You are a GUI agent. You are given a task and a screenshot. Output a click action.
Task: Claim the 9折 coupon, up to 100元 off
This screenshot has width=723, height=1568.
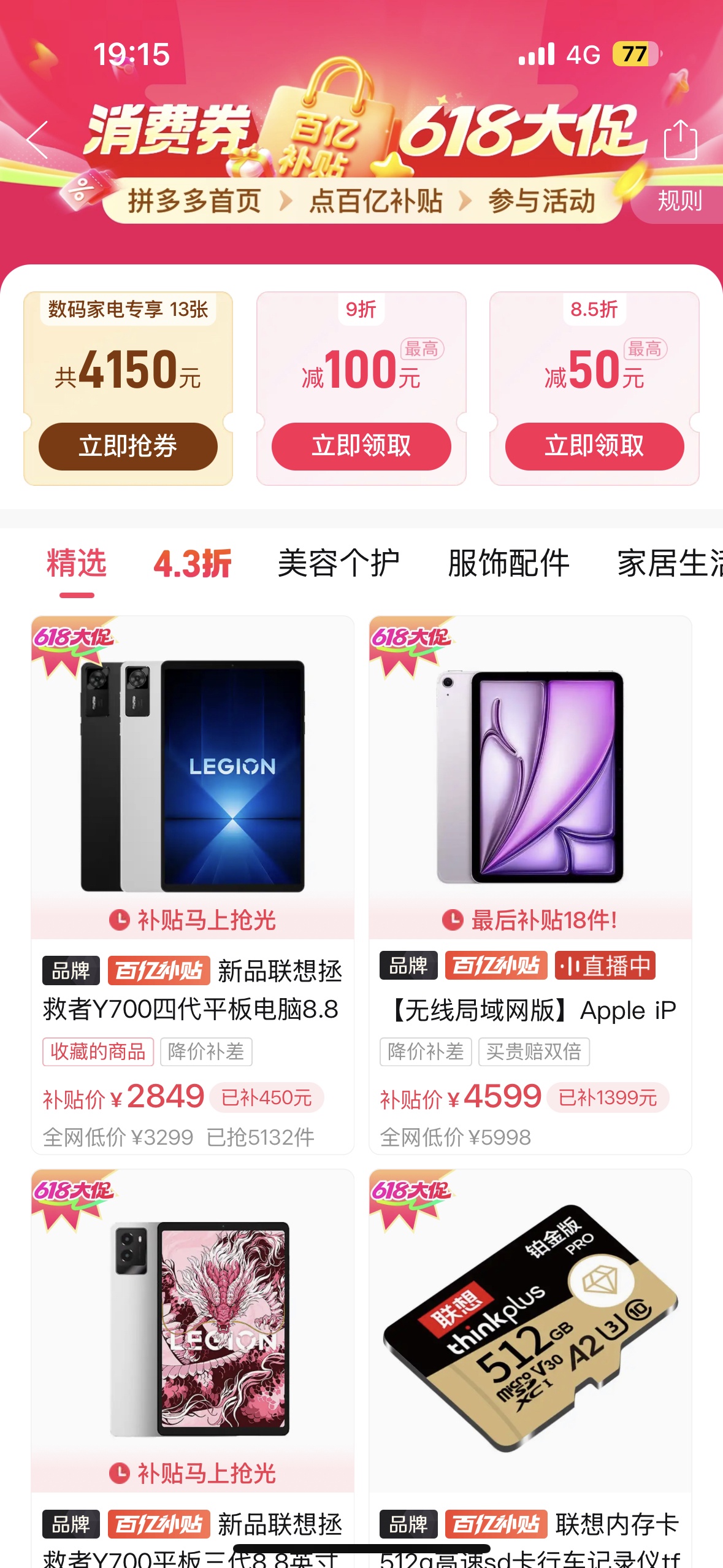(x=361, y=446)
